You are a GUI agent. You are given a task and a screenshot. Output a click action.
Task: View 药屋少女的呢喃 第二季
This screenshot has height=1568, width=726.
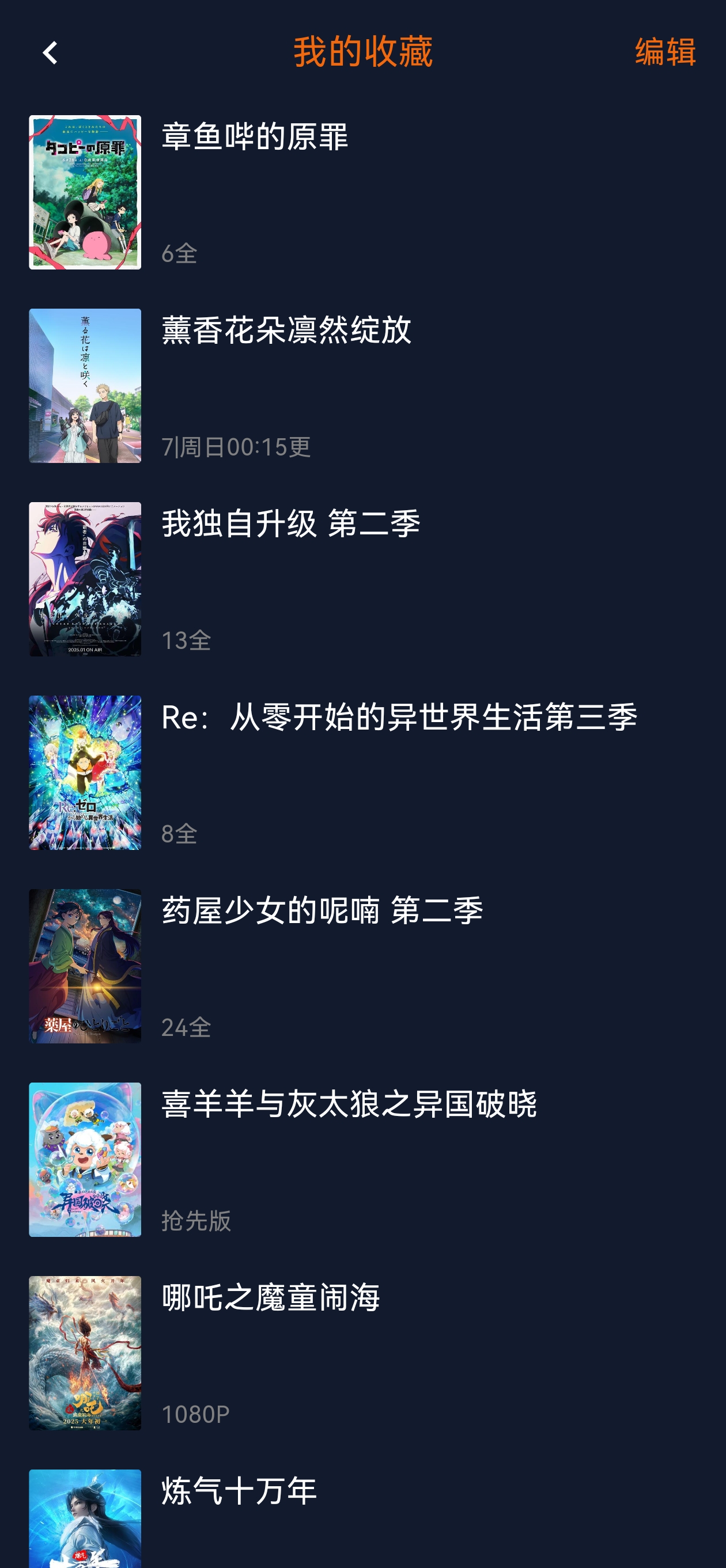322,911
